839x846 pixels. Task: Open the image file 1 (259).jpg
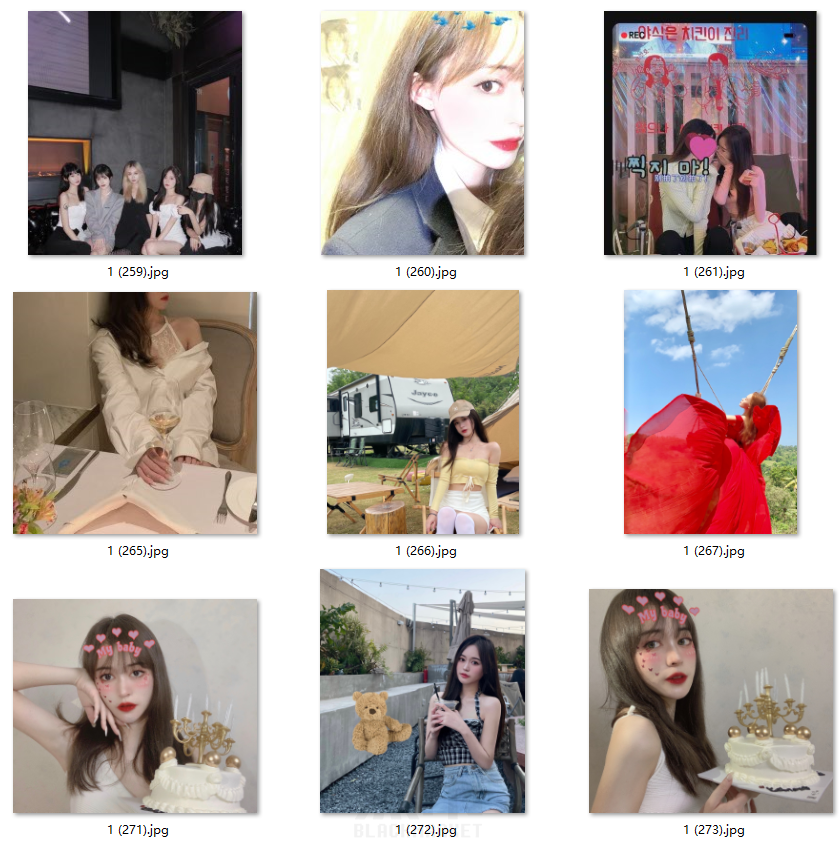[135, 133]
